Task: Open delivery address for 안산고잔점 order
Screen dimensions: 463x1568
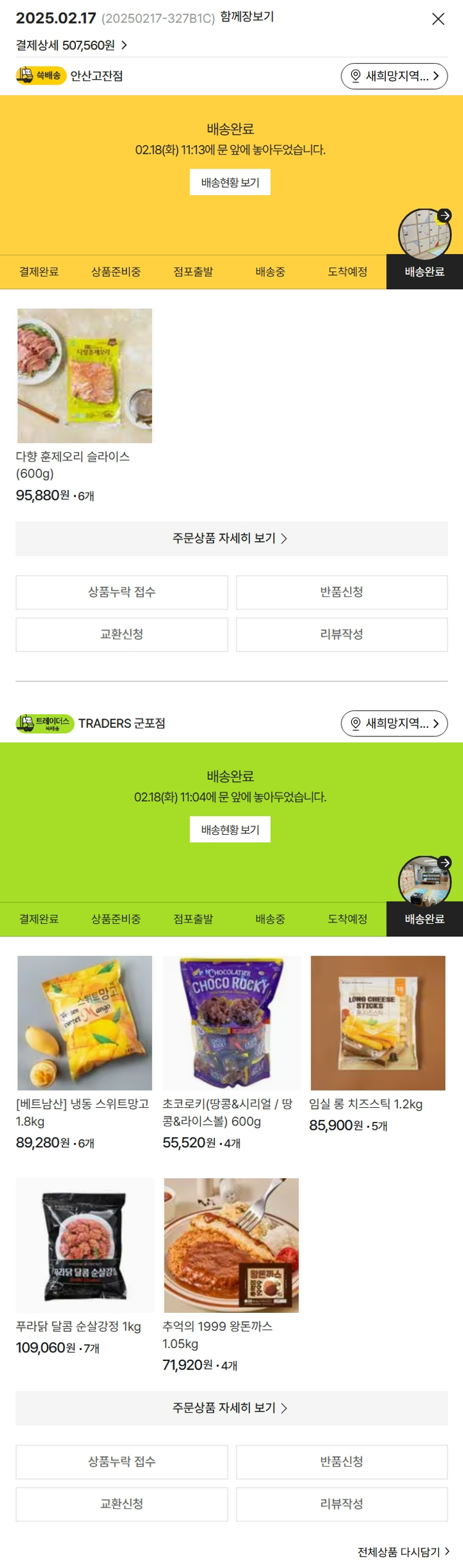Action: (394, 76)
